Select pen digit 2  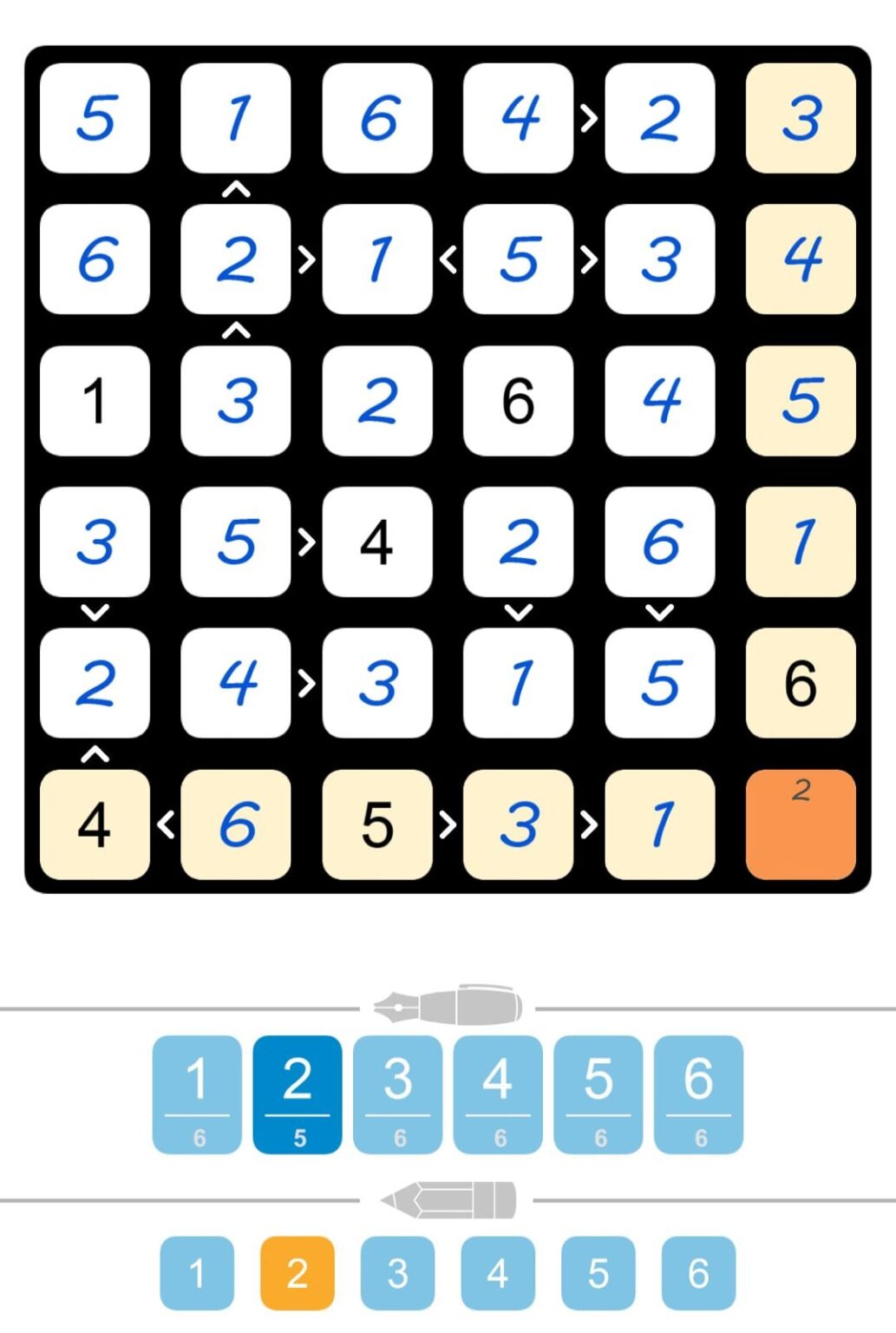pyautogui.click(x=297, y=1093)
